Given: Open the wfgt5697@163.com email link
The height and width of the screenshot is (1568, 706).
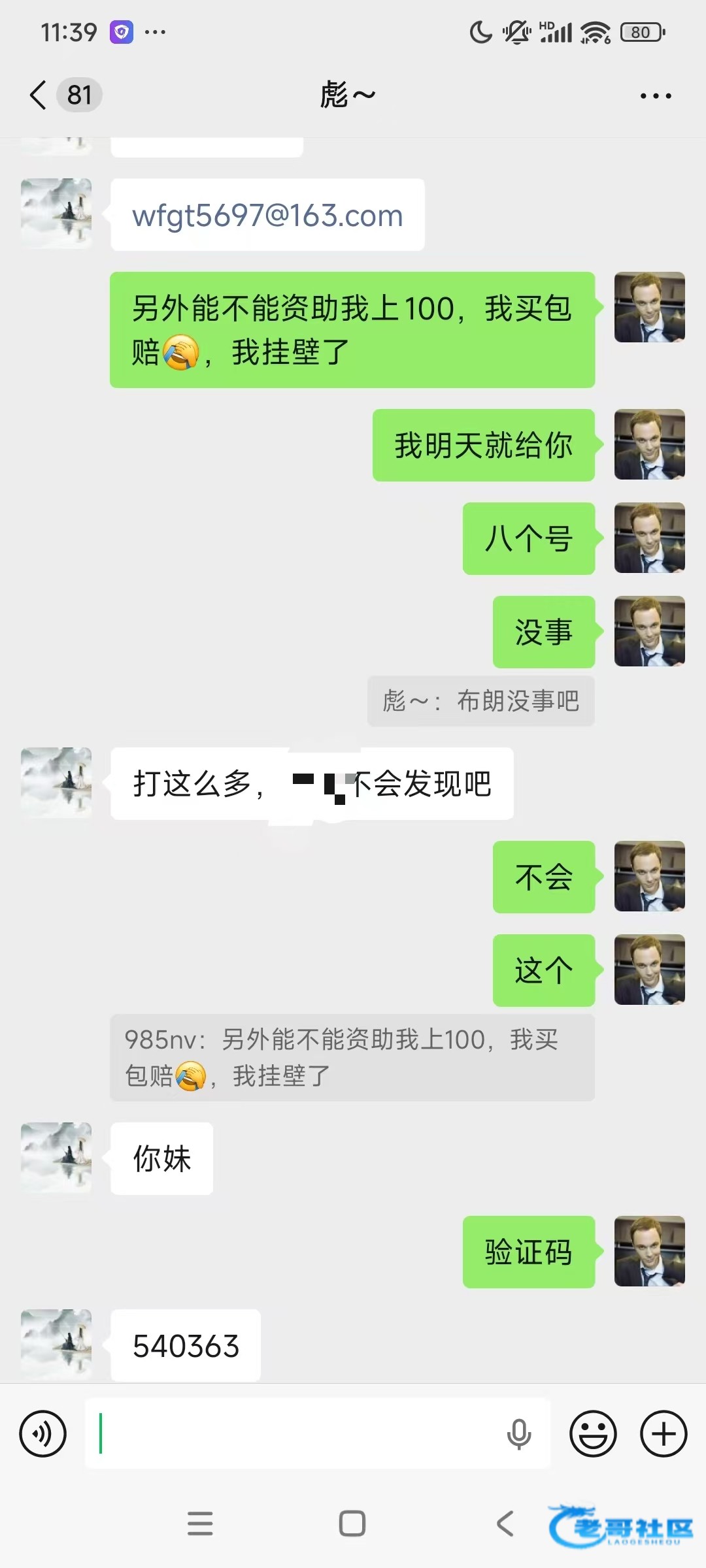Looking at the screenshot, I should point(267,216).
